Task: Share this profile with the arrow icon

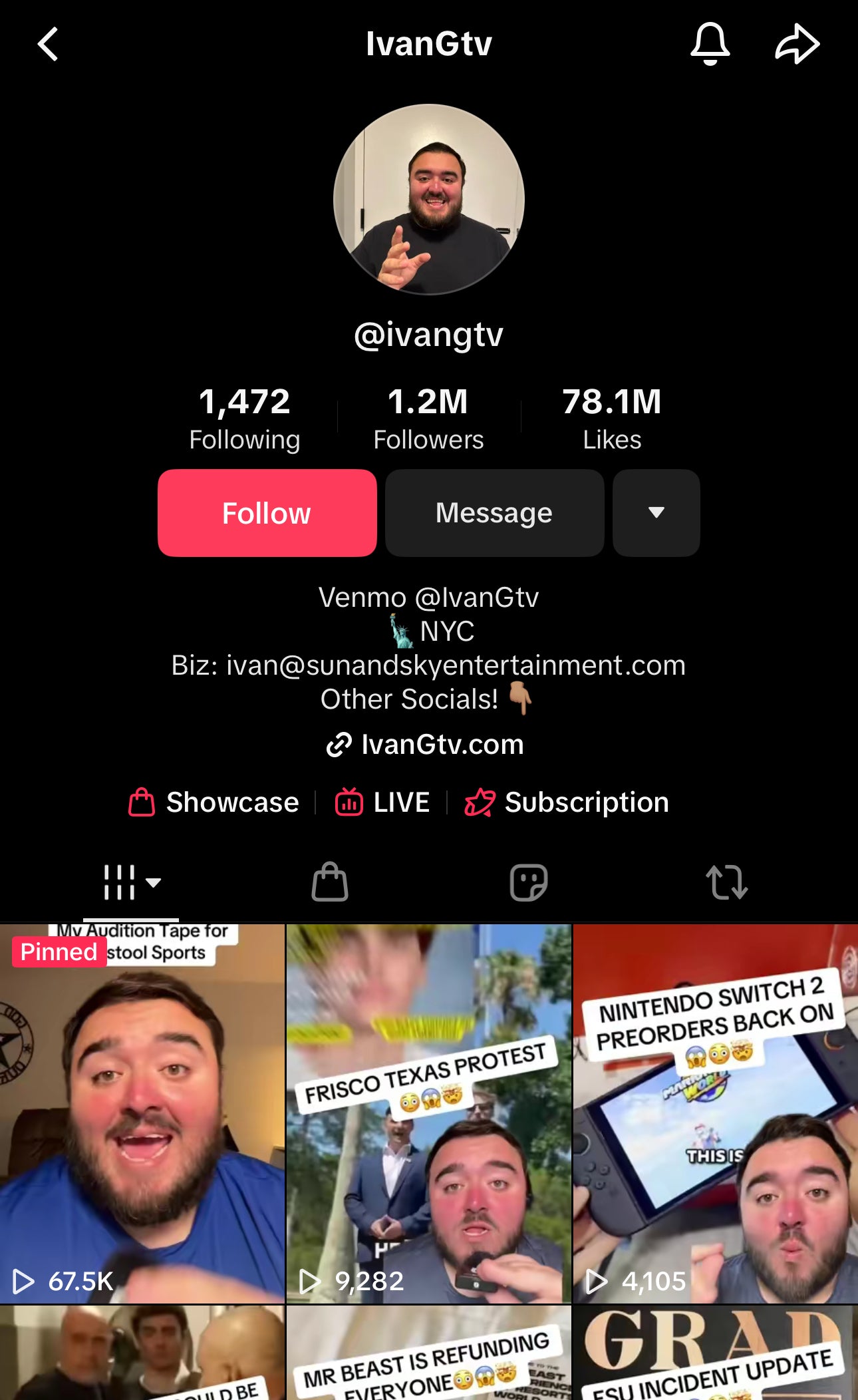Action: coord(797,44)
